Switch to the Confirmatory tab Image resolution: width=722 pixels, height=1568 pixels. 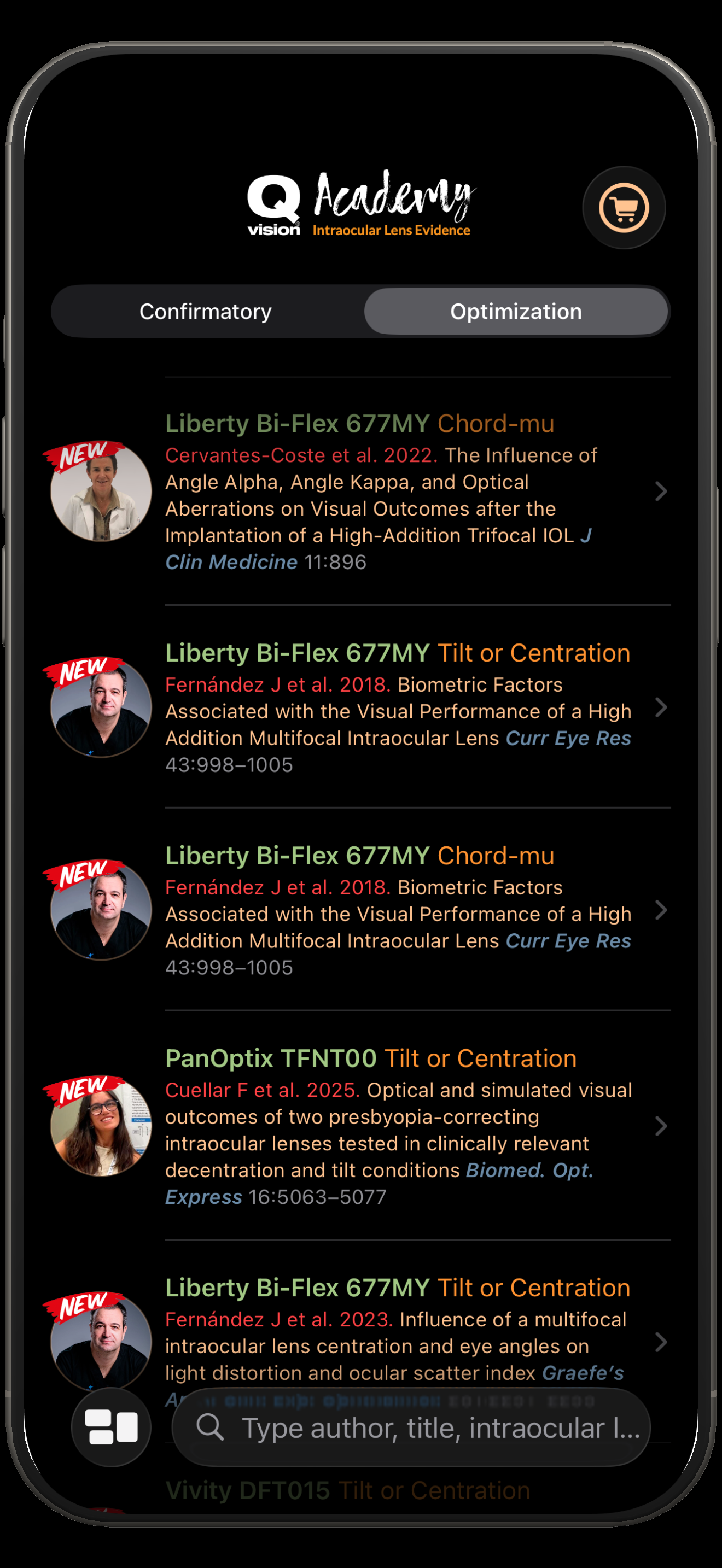tap(206, 312)
